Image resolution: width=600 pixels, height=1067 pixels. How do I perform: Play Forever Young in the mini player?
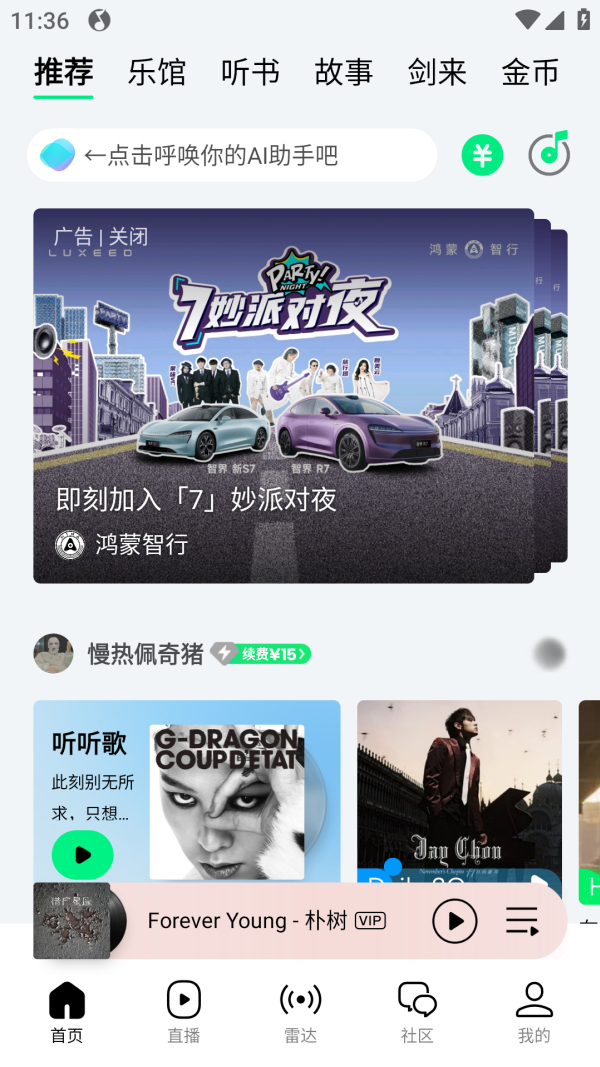tap(455, 921)
